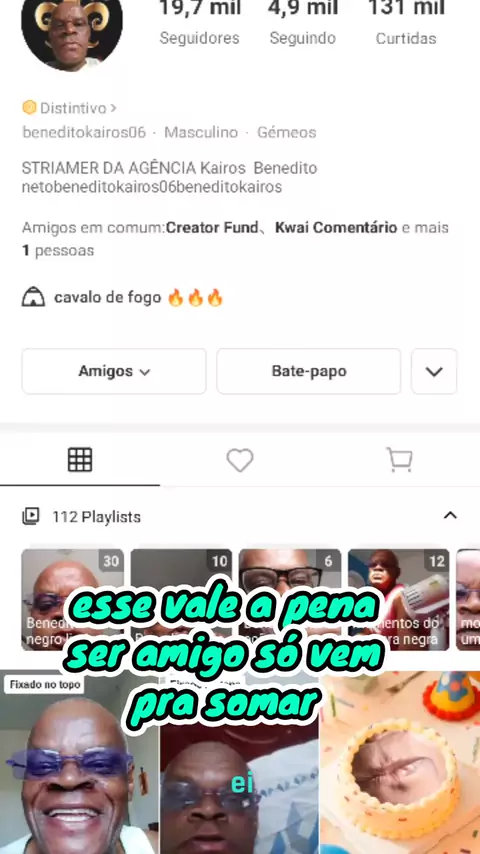
Task: Open the playlist with 30 videos
Action: pos(72,600)
